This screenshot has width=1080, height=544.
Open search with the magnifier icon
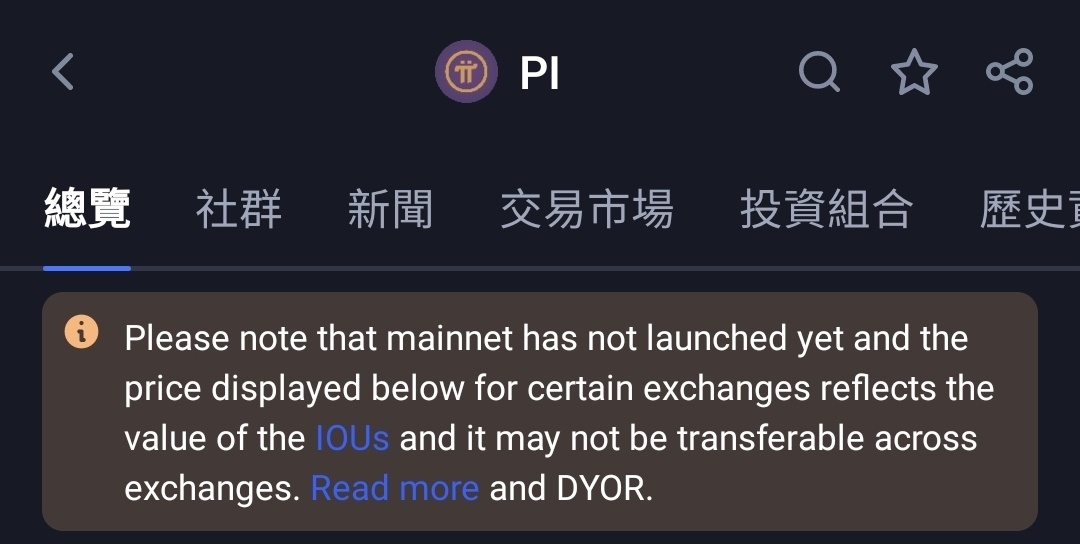(819, 72)
